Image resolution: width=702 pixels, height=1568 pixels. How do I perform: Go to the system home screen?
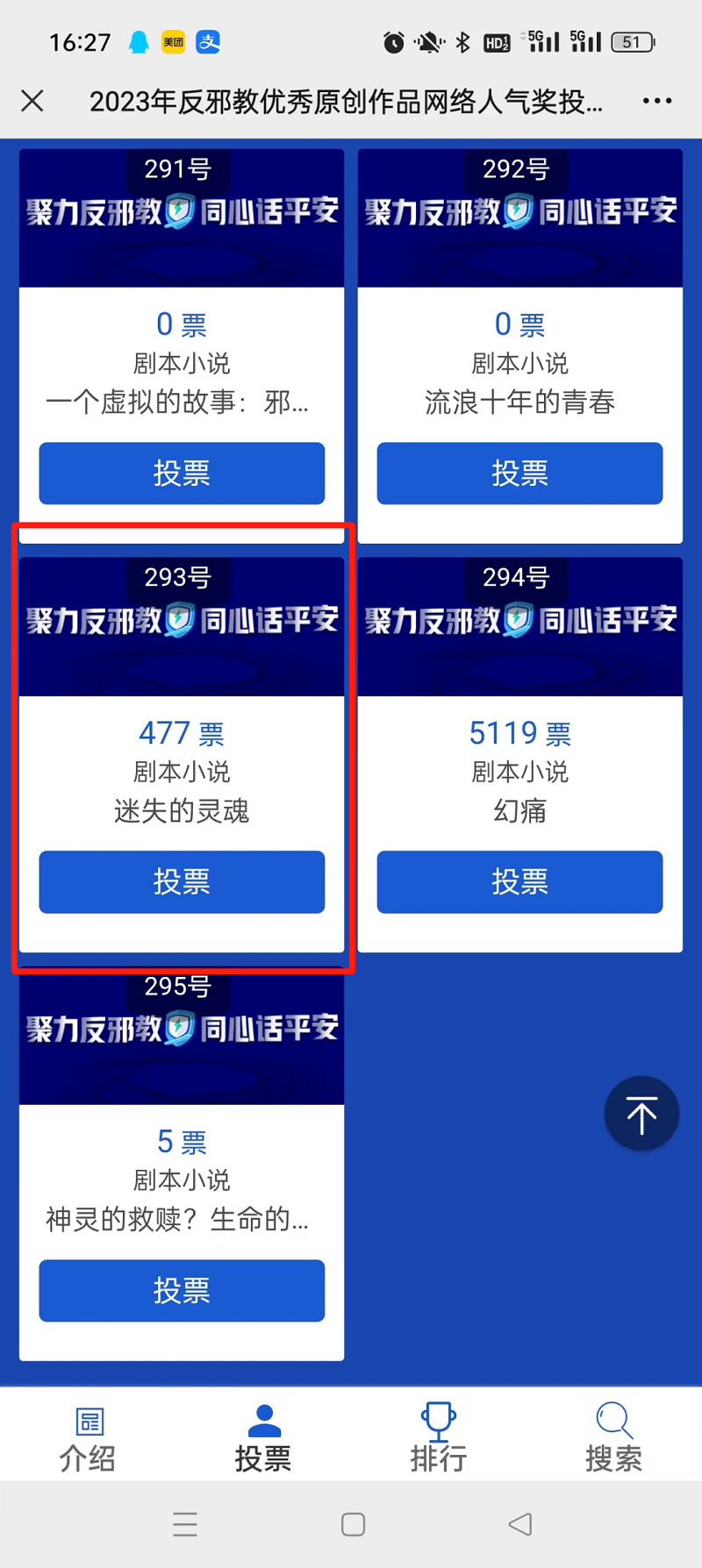tap(353, 1524)
